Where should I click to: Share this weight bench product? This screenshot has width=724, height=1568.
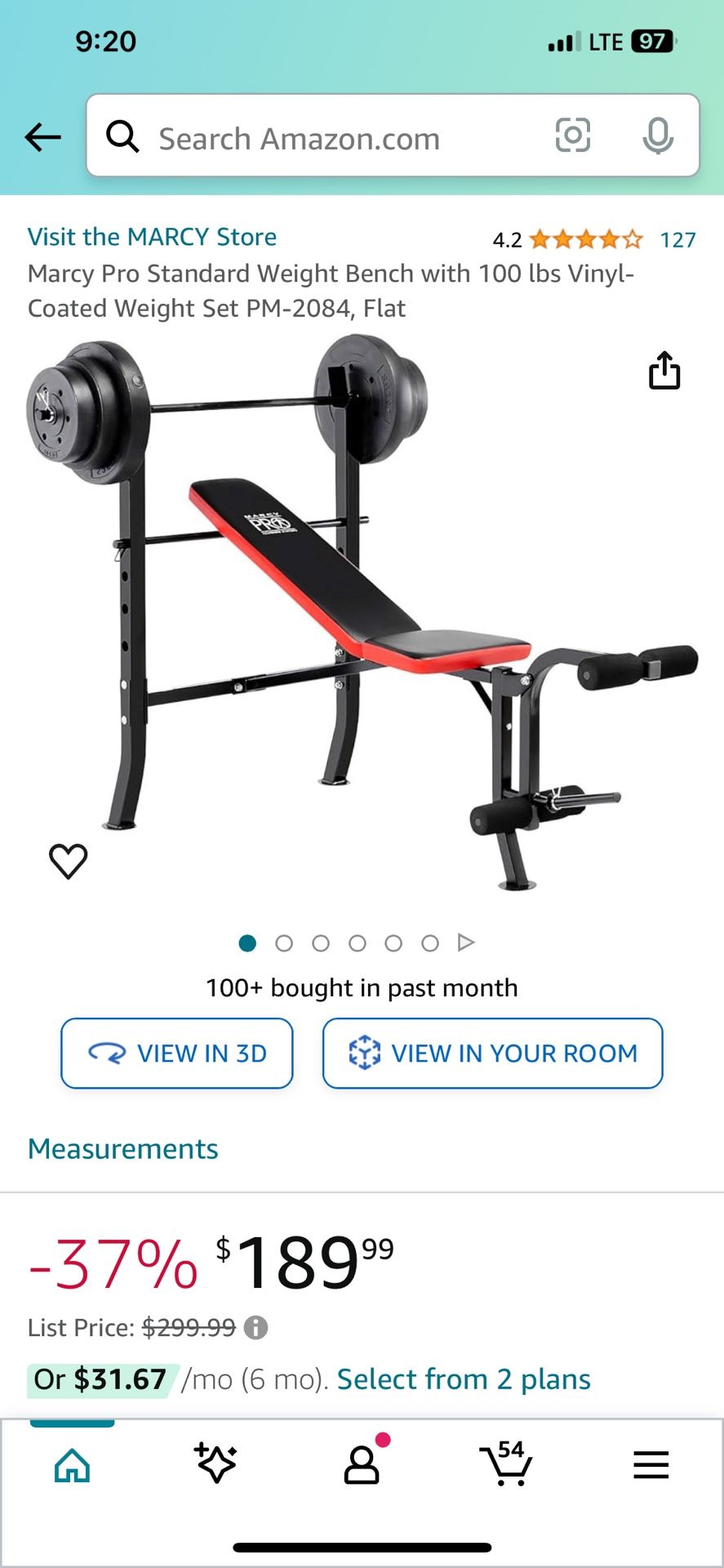coord(664,371)
